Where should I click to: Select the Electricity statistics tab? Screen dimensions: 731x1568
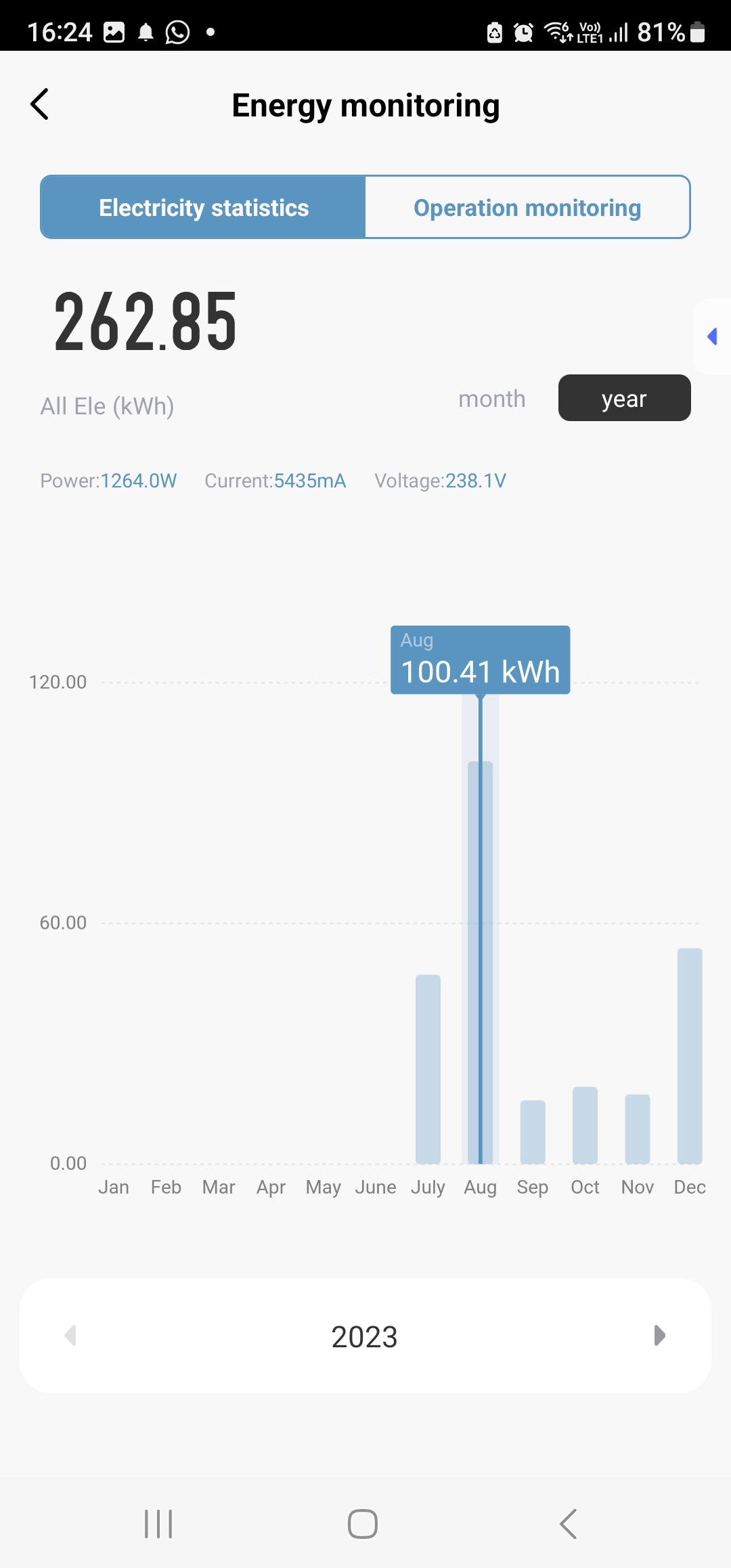(204, 208)
